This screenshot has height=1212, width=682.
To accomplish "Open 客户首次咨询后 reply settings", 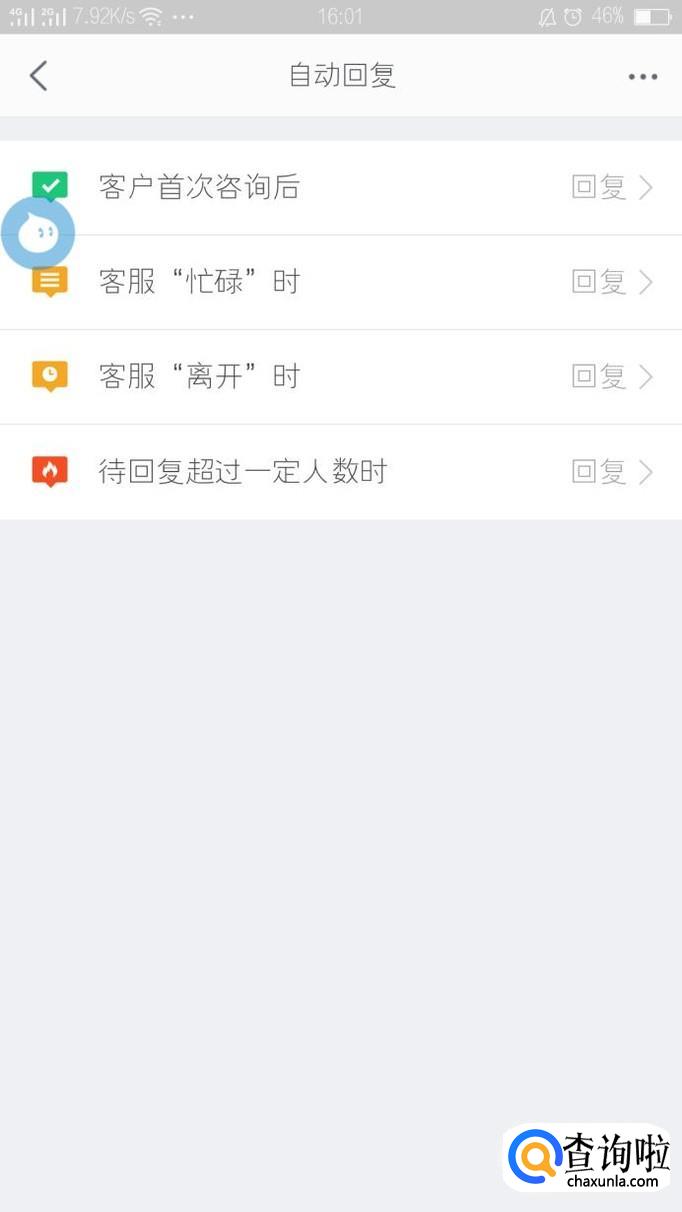I will [x=340, y=187].
